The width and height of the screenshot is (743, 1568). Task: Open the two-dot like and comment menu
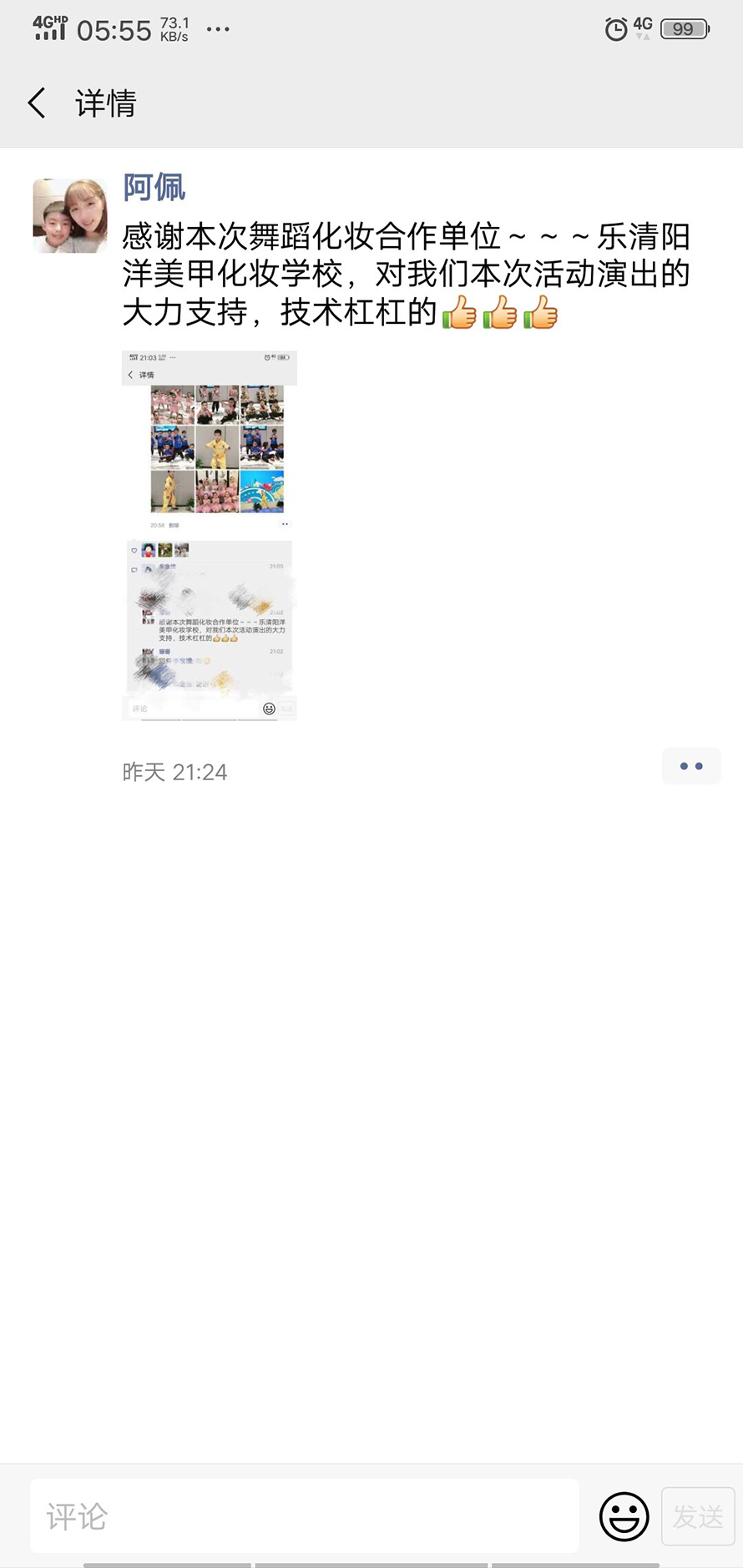pyautogui.click(x=690, y=766)
